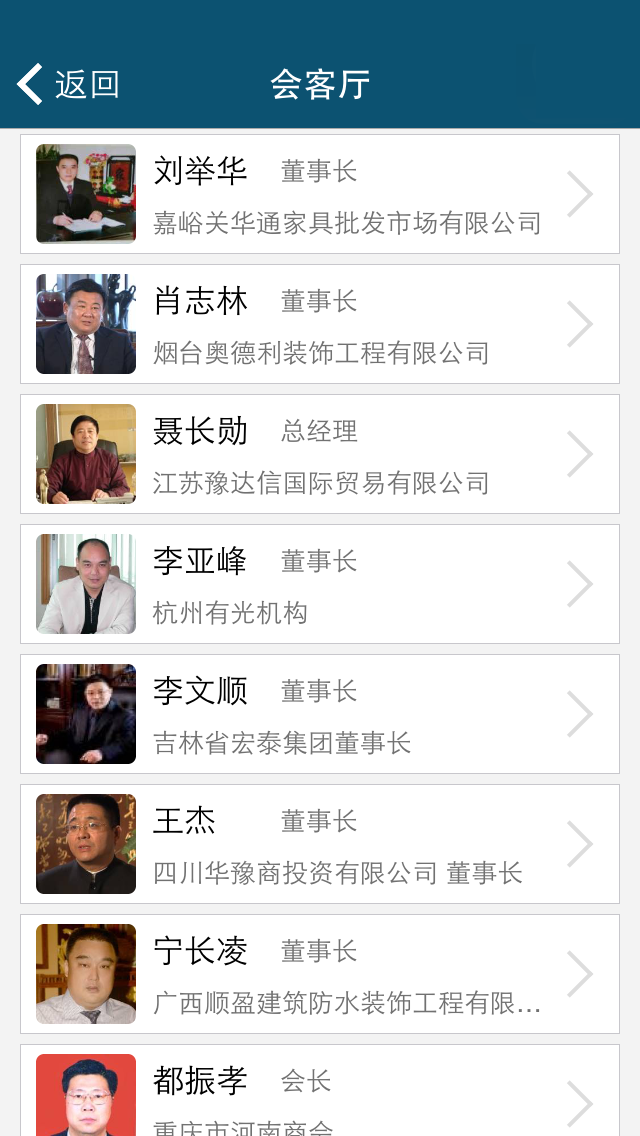
Task: Open 刘举华's profile row
Action: pos(320,194)
